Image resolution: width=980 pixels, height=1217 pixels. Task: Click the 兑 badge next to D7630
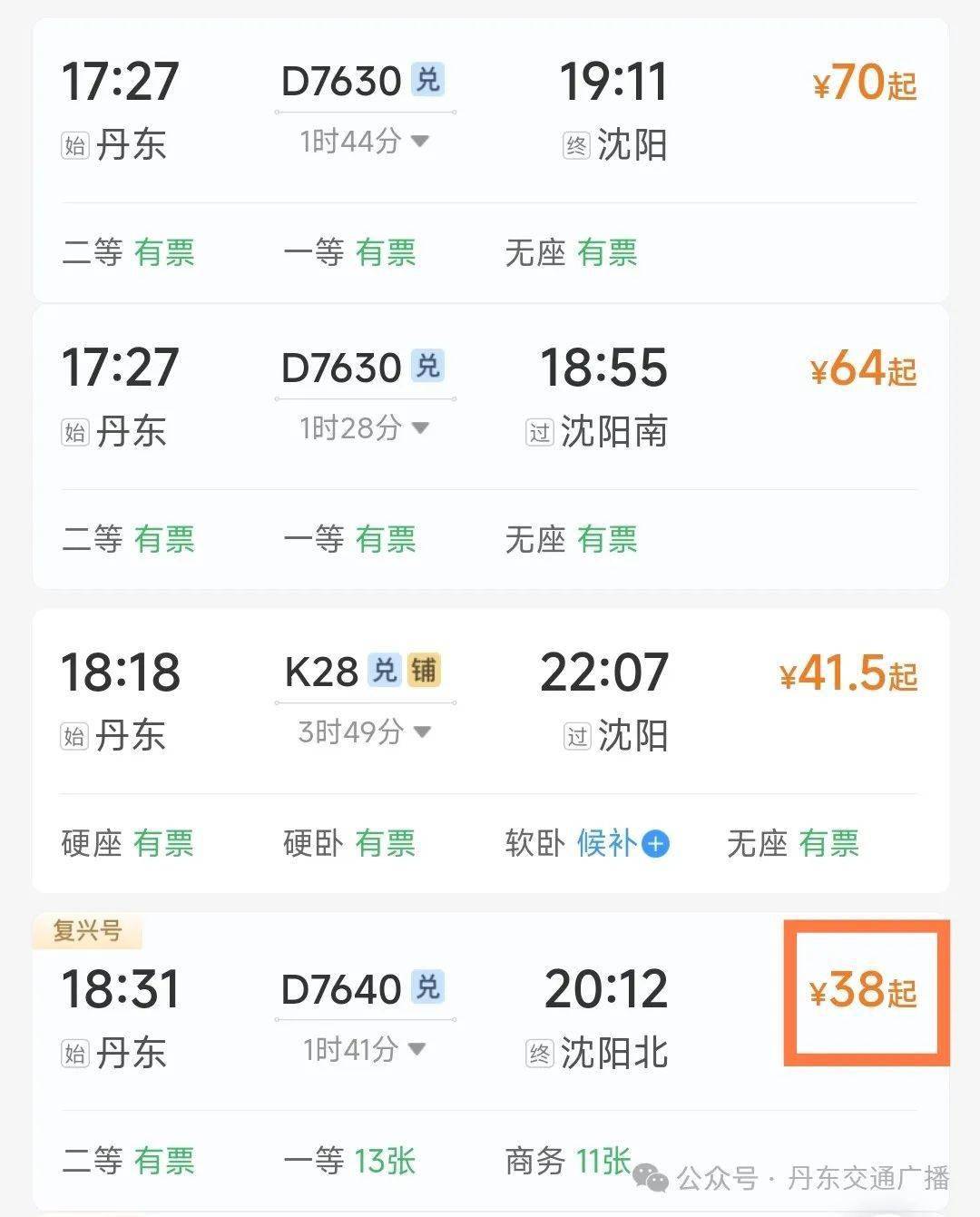tap(429, 80)
